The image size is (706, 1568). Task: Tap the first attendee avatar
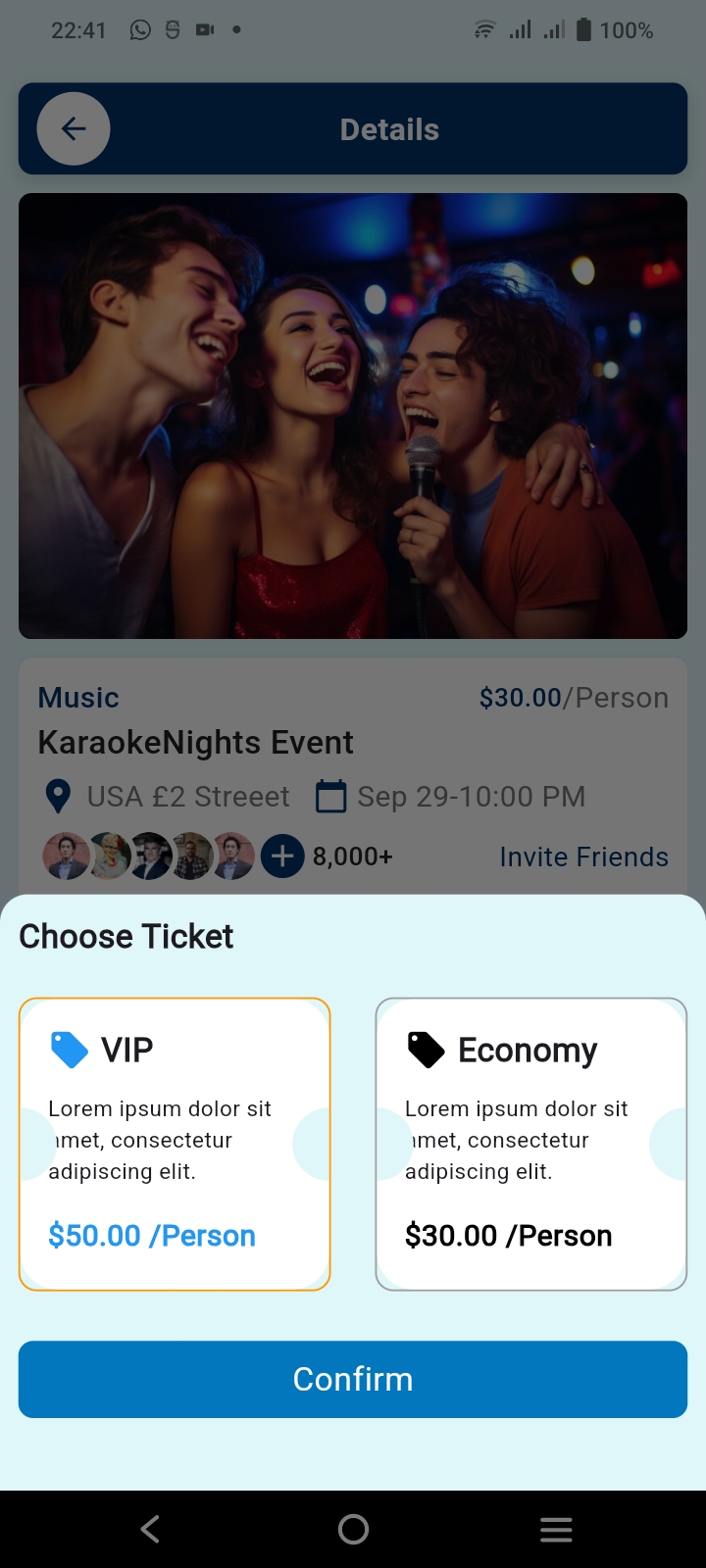(66, 856)
